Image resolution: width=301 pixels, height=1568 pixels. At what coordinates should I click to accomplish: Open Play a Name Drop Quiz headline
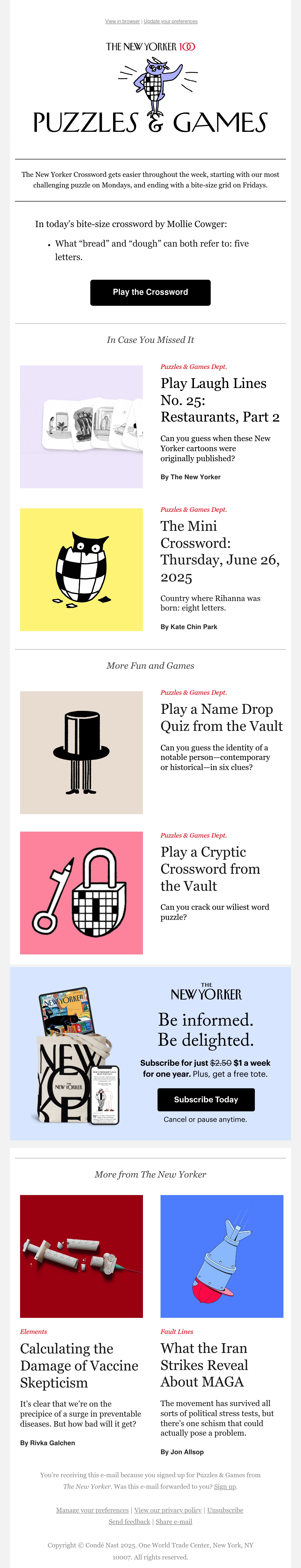[222, 717]
